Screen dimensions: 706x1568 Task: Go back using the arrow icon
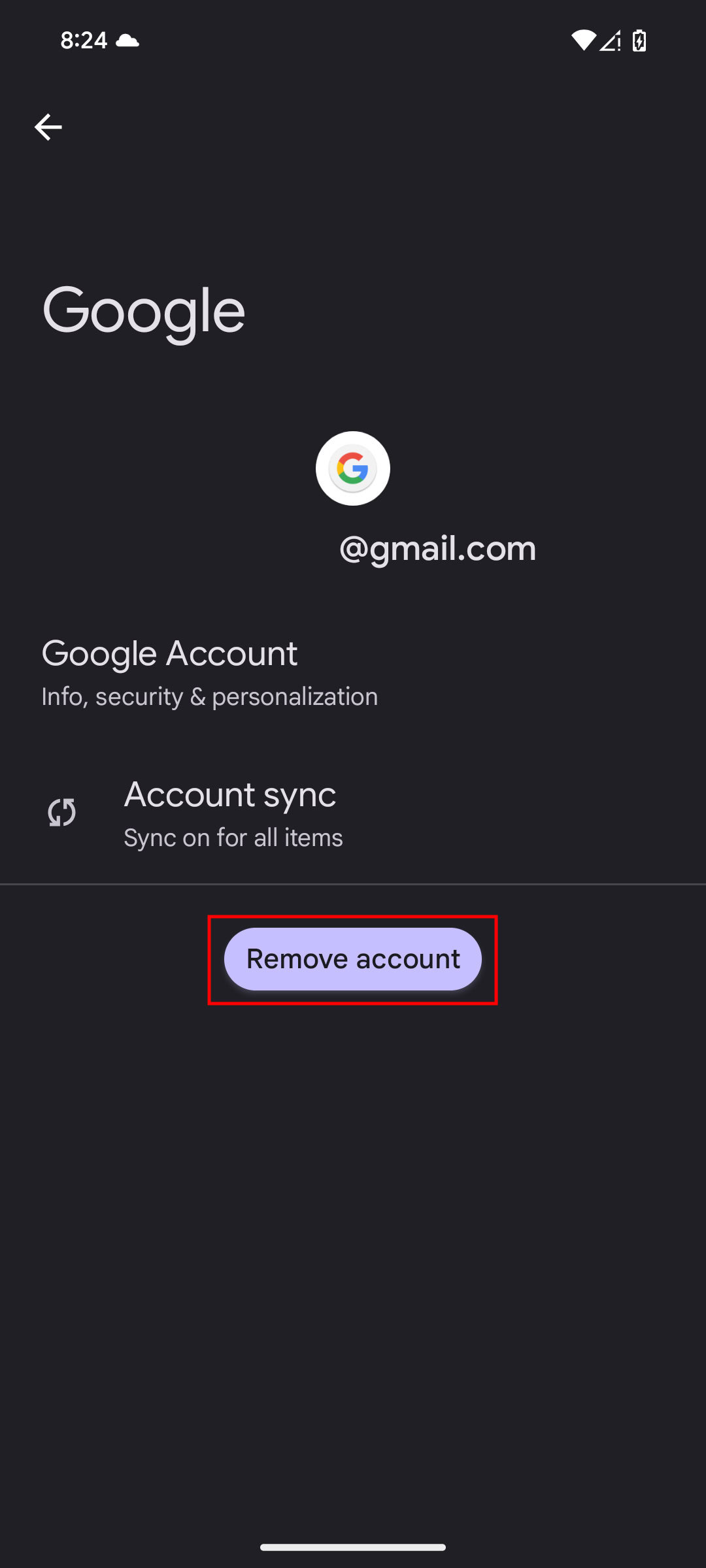coord(48,127)
